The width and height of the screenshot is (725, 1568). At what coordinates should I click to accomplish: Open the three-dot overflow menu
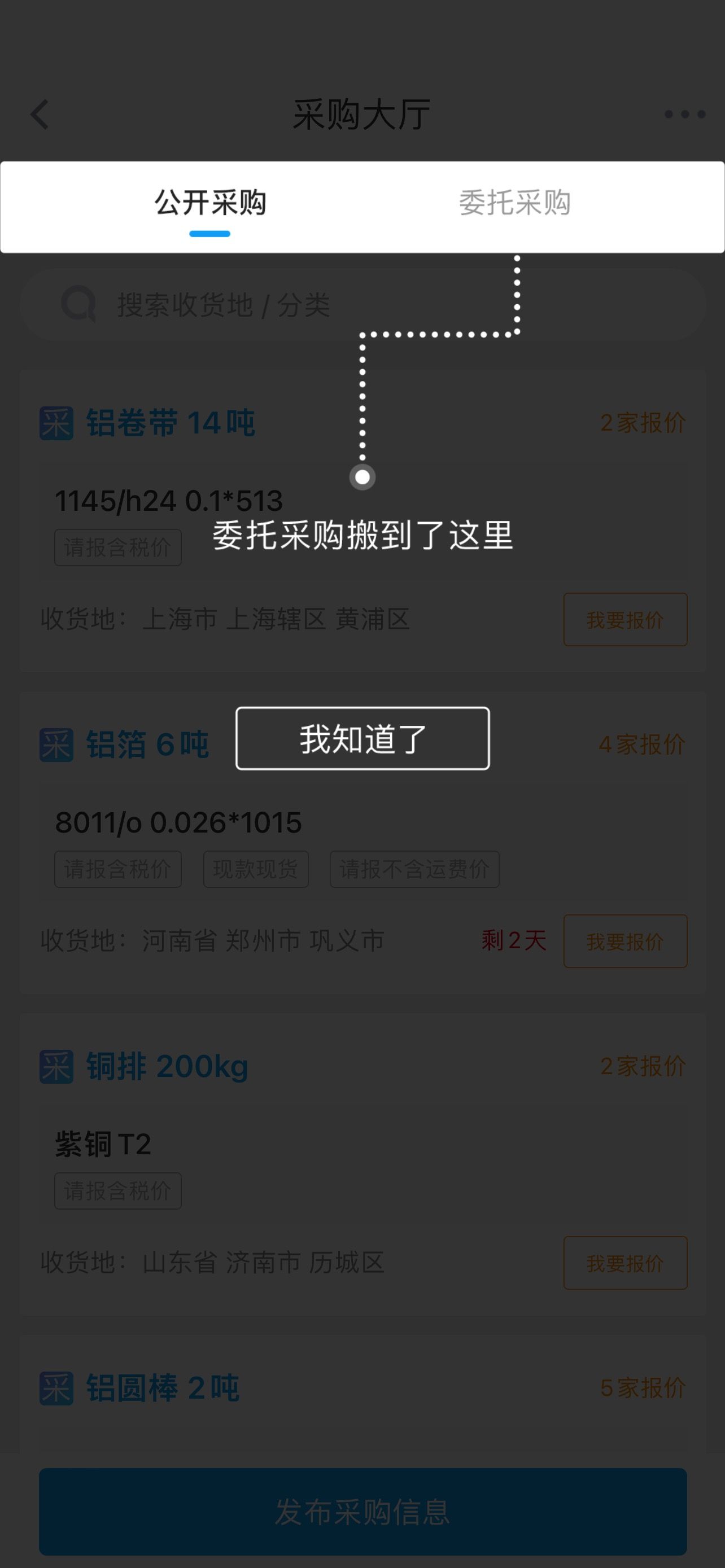coord(685,114)
